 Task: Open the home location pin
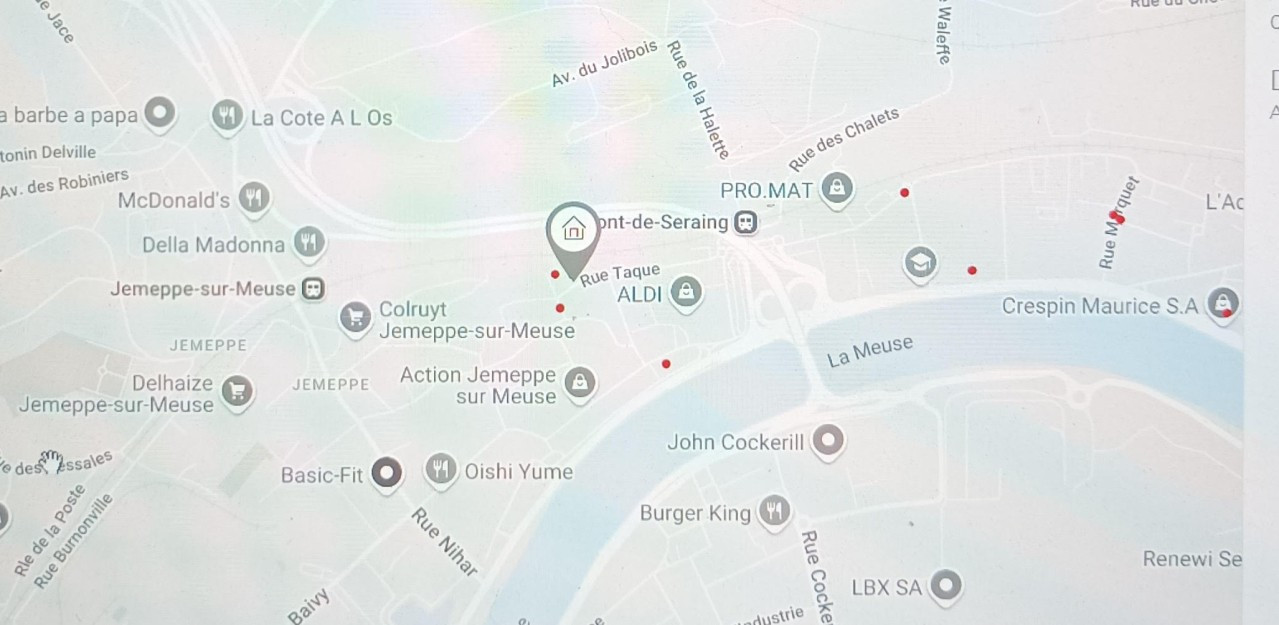click(573, 230)
